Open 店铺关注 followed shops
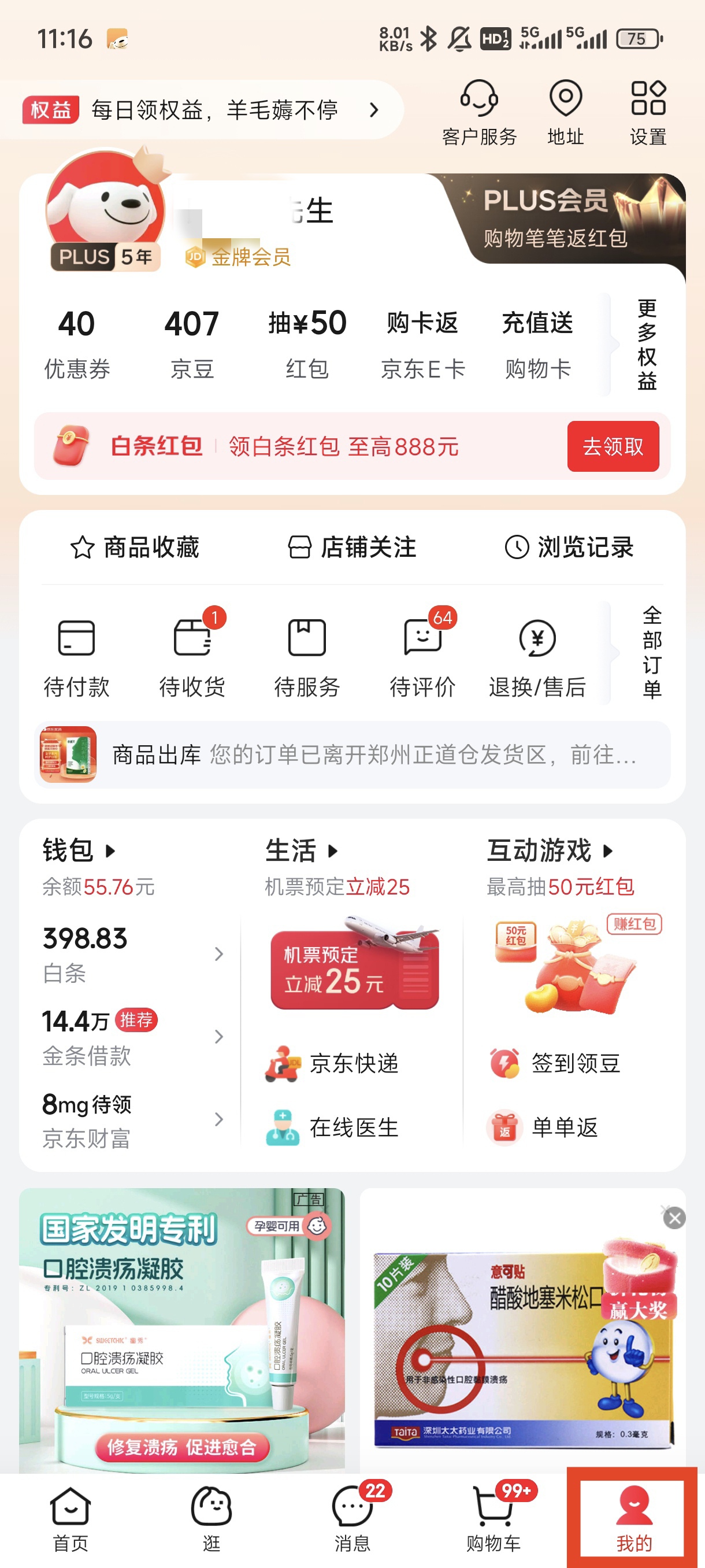705x1568 pixels. click(x=354, y=547)
